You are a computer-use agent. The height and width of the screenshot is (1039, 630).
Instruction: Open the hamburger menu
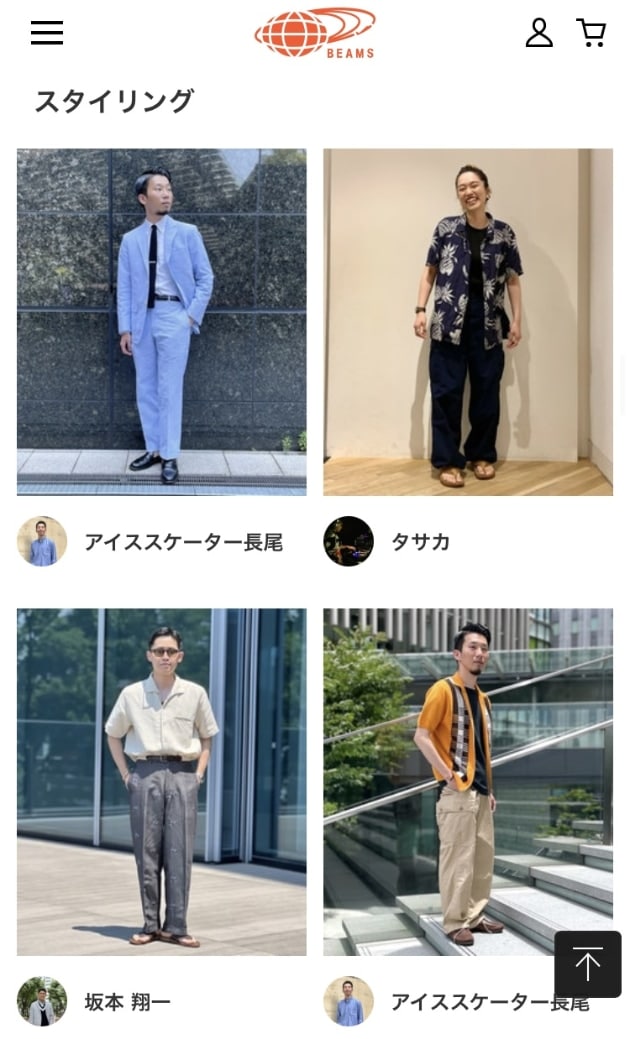(x=47, y=33)
